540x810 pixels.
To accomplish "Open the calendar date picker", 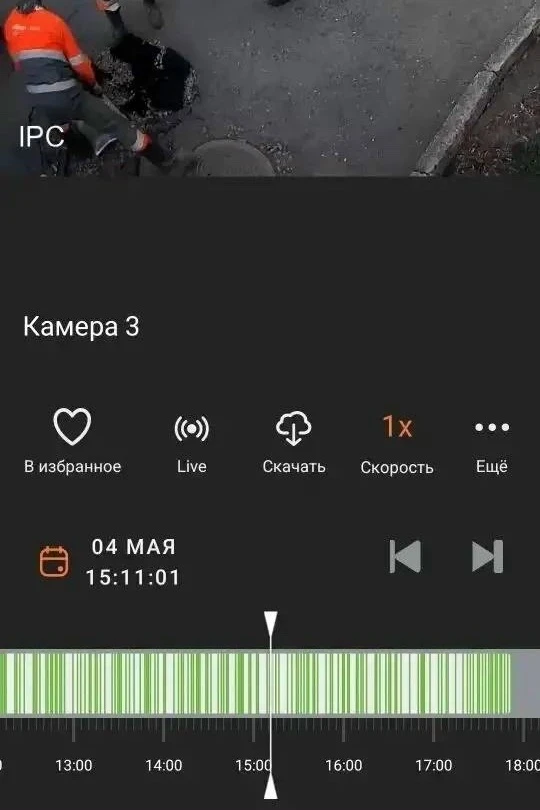I will click(54, 562).
